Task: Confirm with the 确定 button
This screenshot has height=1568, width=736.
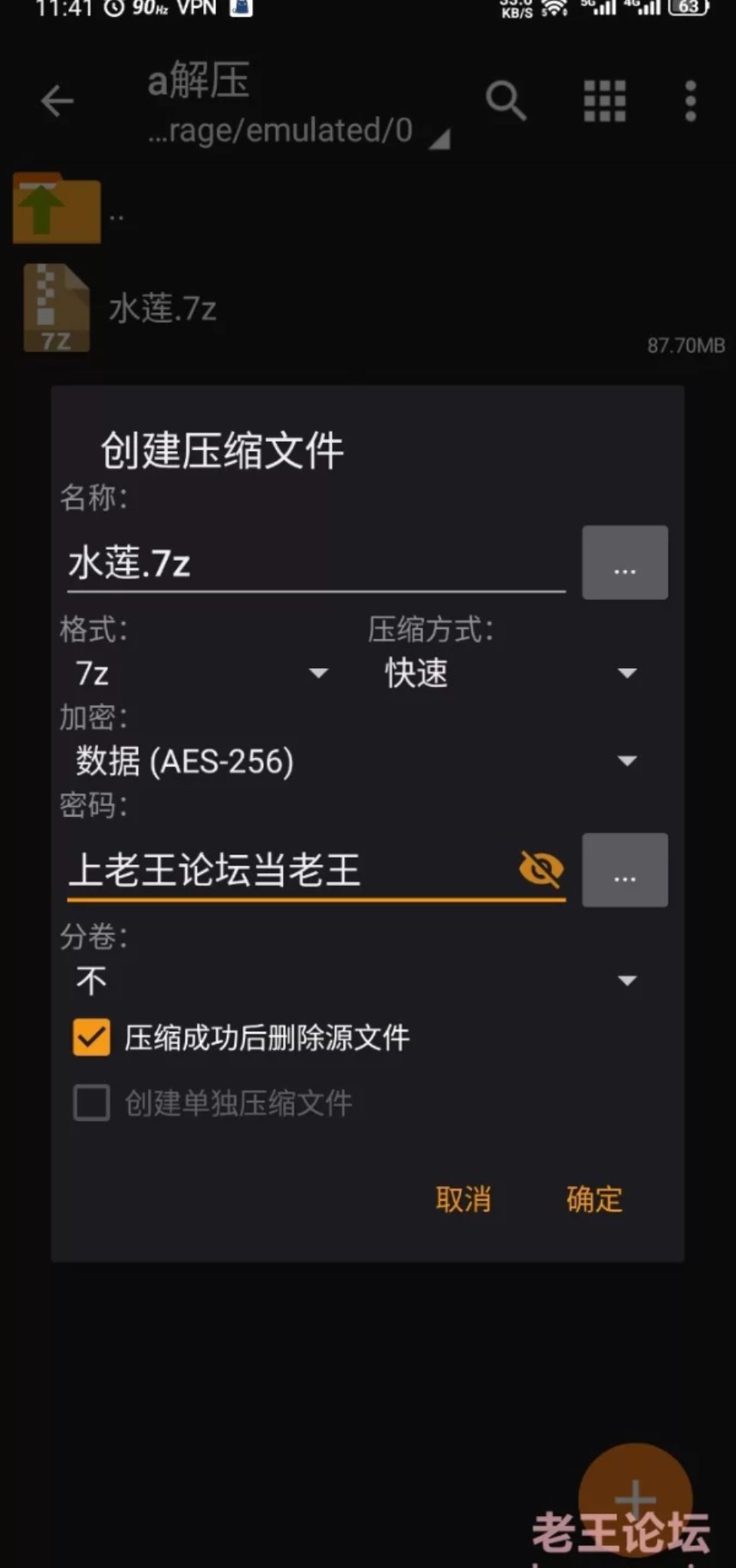Action: (594, 1199)
